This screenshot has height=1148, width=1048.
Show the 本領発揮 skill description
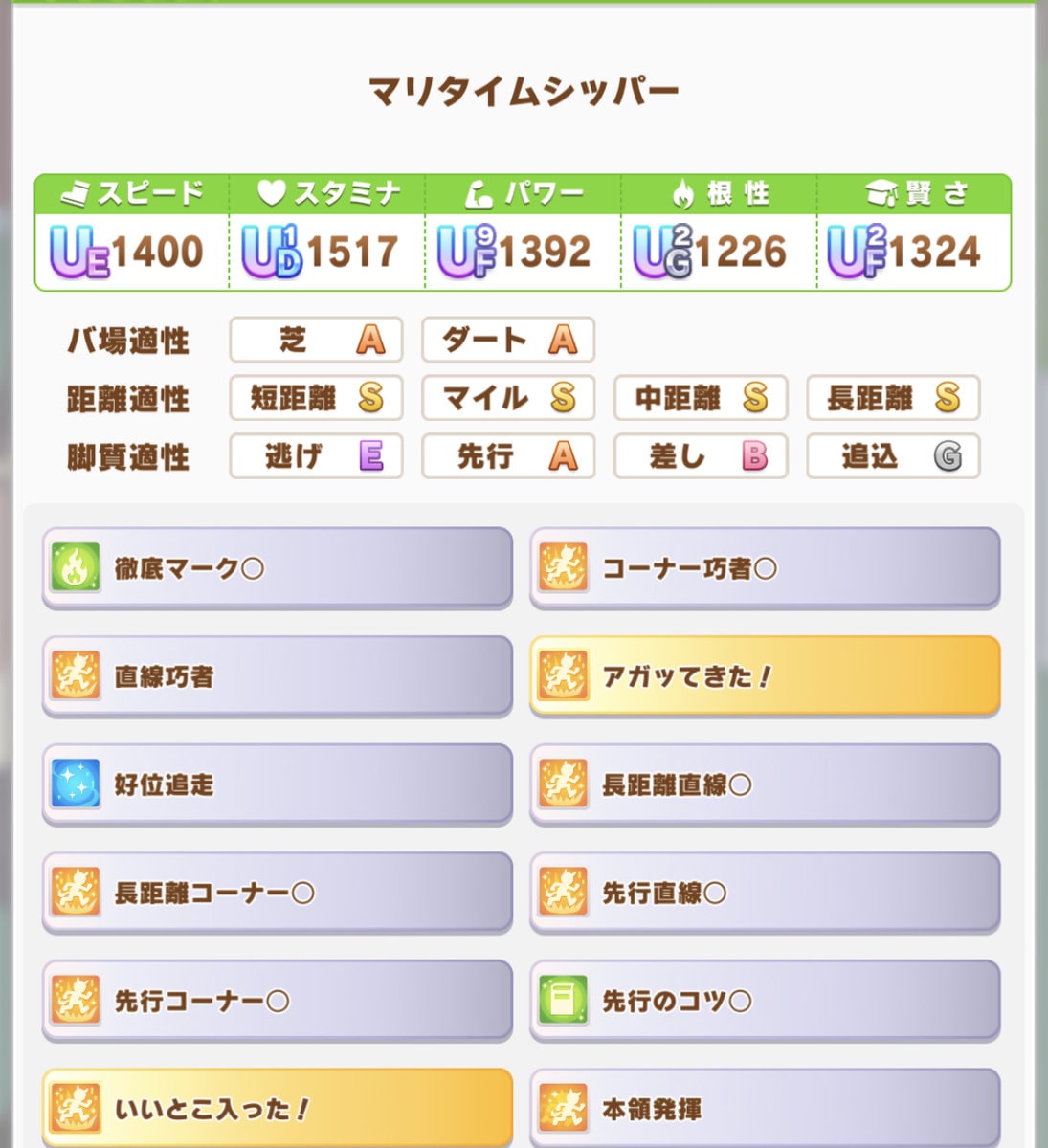coord(764,1108)
